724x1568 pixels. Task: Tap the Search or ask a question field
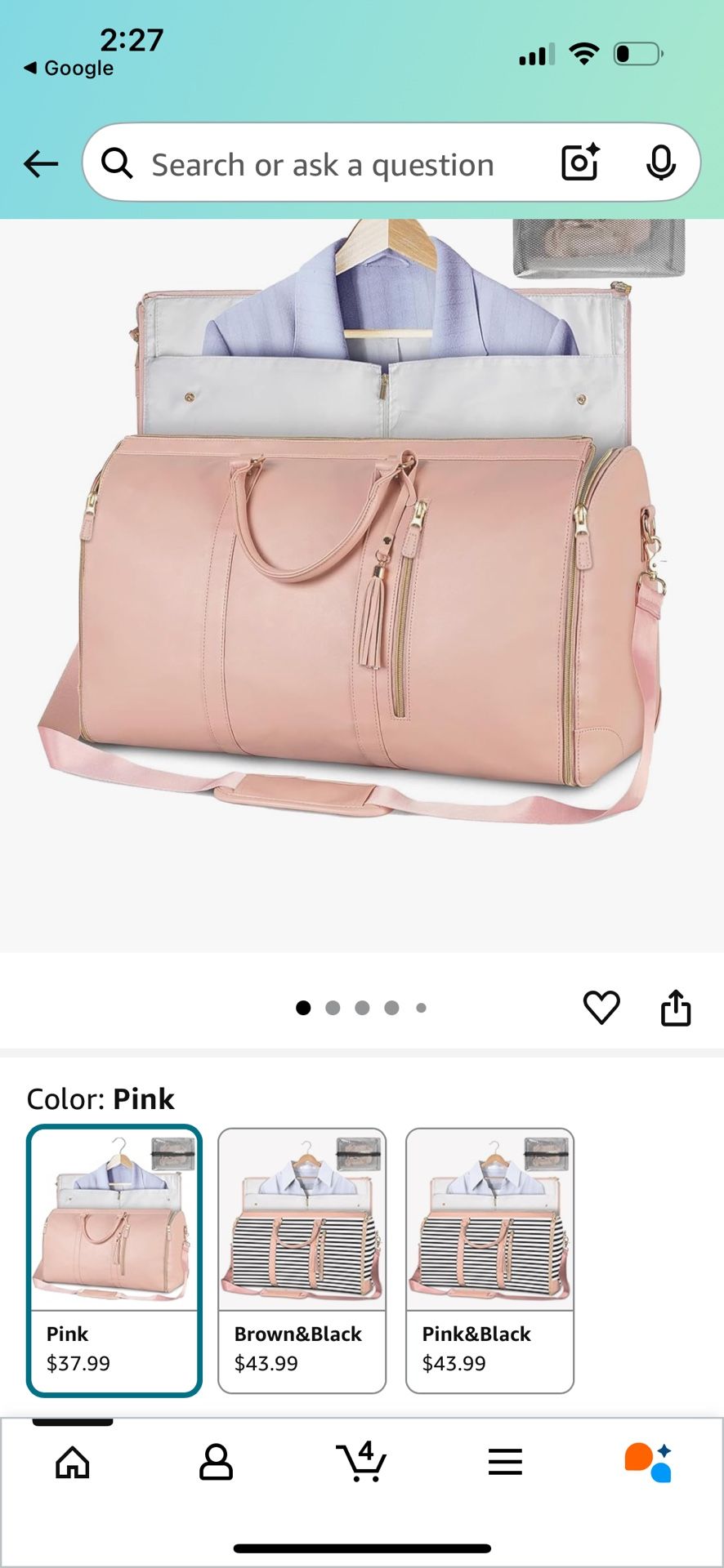pyautogui.click(x=327, y=163)
